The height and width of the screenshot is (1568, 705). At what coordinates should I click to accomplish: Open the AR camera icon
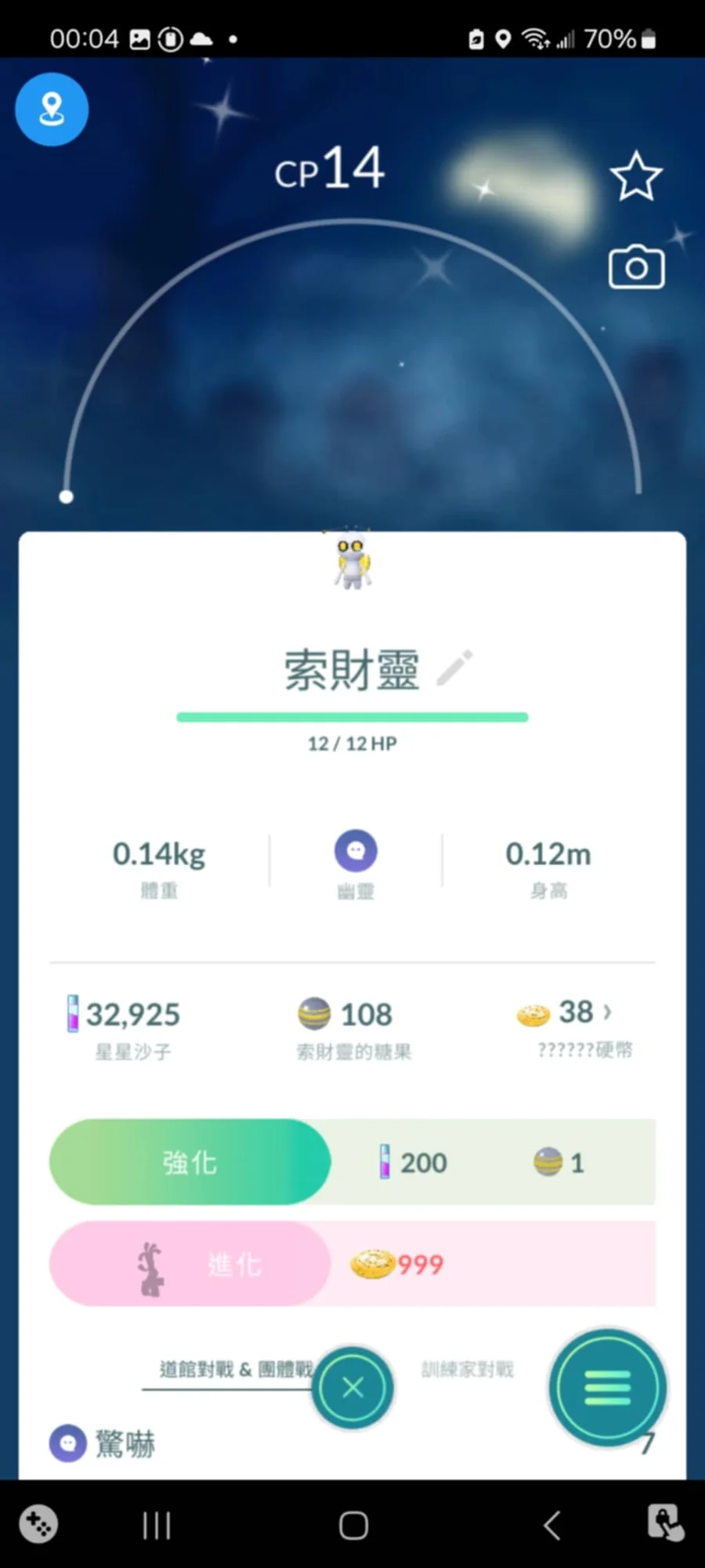636,268
